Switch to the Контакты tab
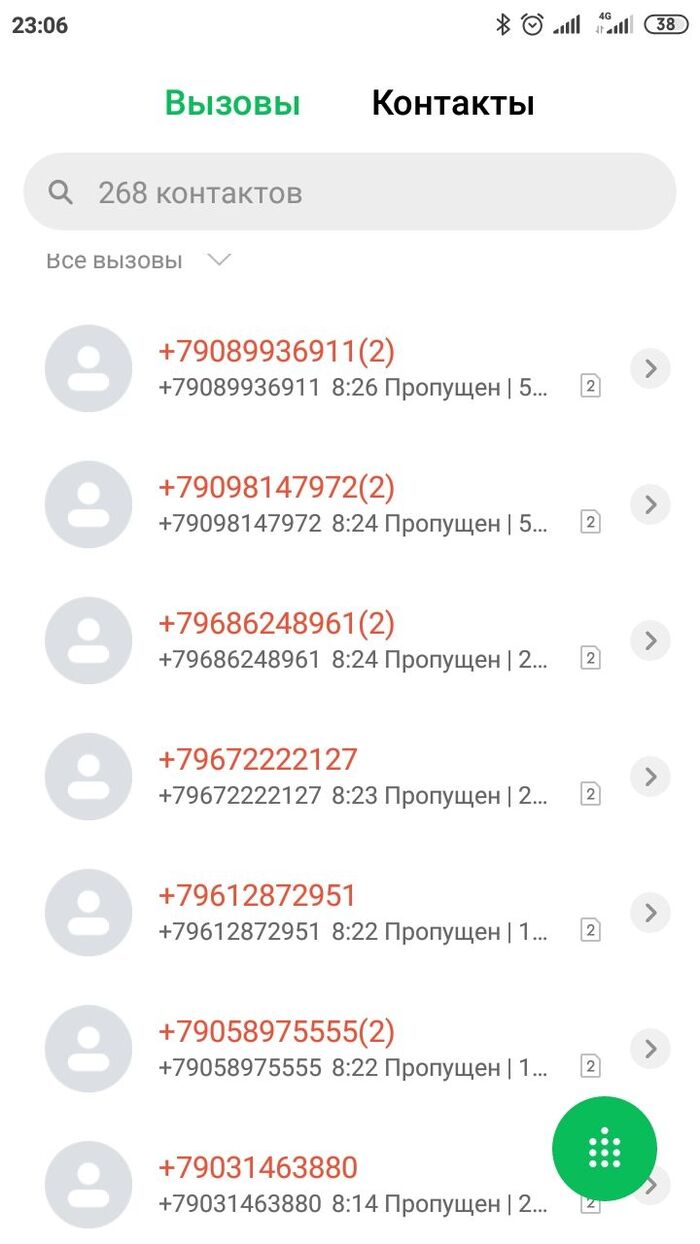This screenshot has height=1244, width=700. pos(452,103)
